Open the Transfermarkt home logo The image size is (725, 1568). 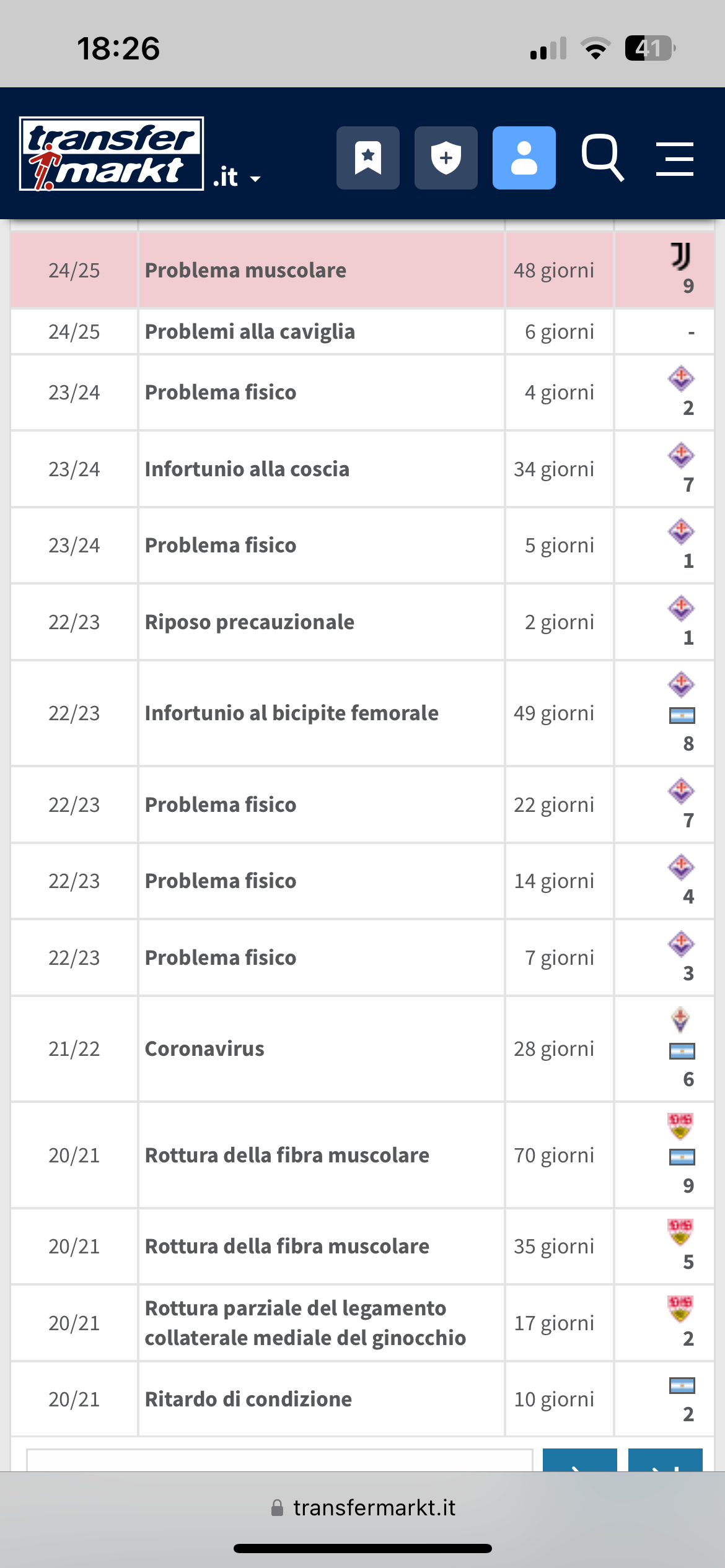[112, 154]
